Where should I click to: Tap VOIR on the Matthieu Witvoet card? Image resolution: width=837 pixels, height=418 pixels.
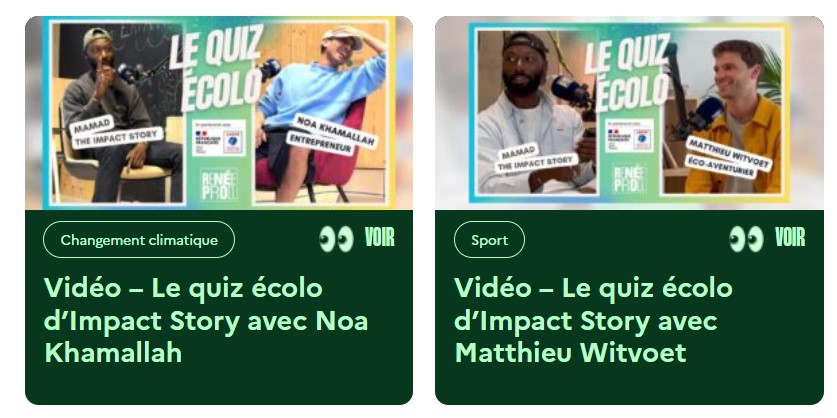tap(767, 238)
